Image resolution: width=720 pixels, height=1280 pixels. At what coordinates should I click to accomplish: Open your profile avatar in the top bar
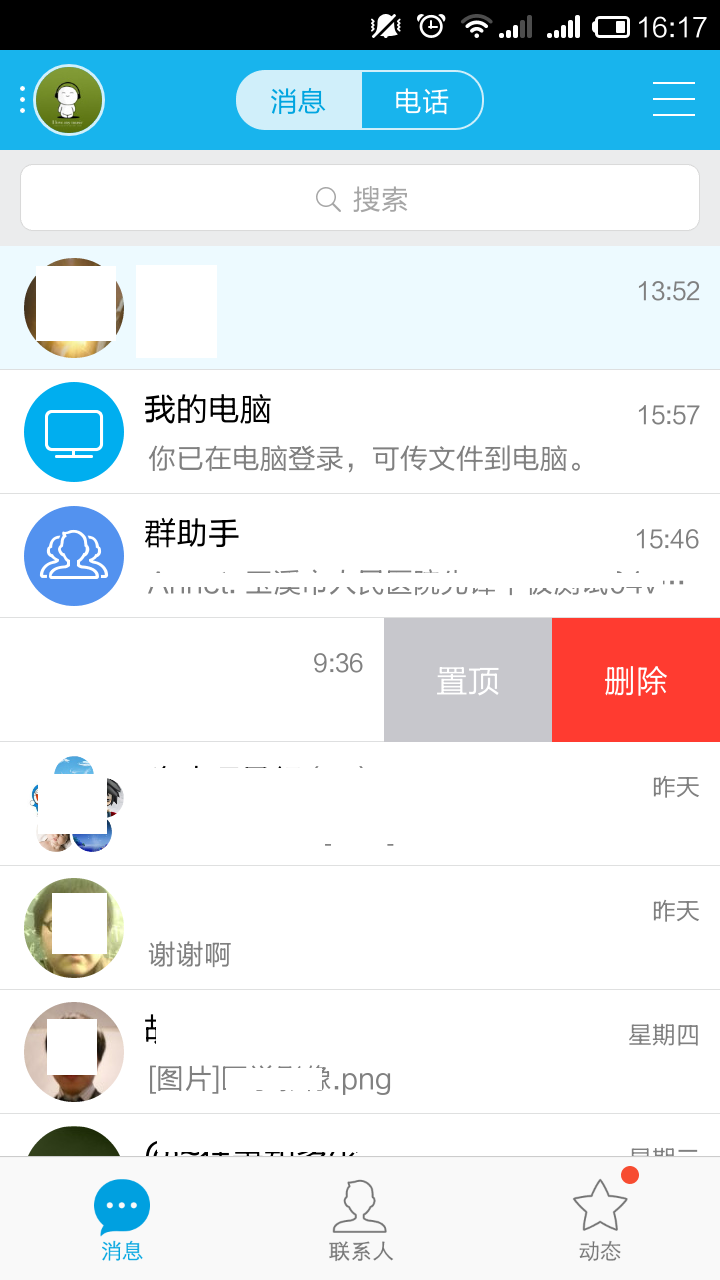[x=69, y=100]
